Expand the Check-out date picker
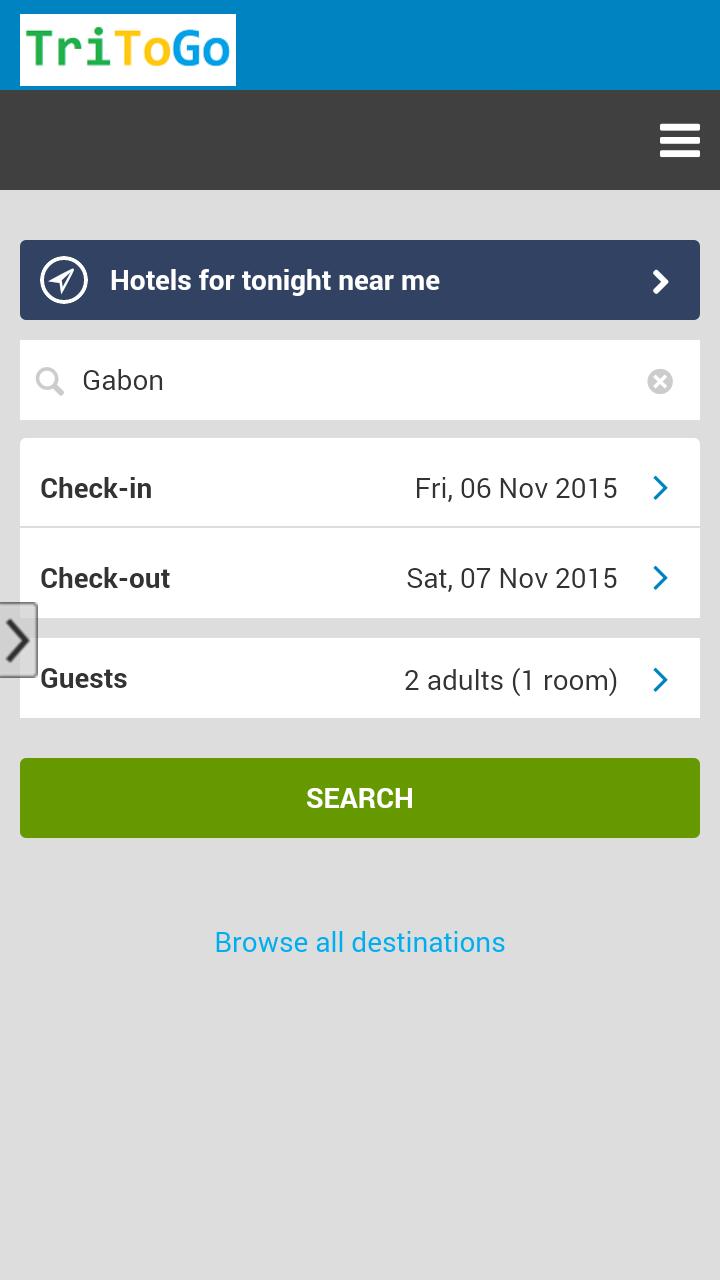This screenshot has width=720, height=1280. (360, 578)
